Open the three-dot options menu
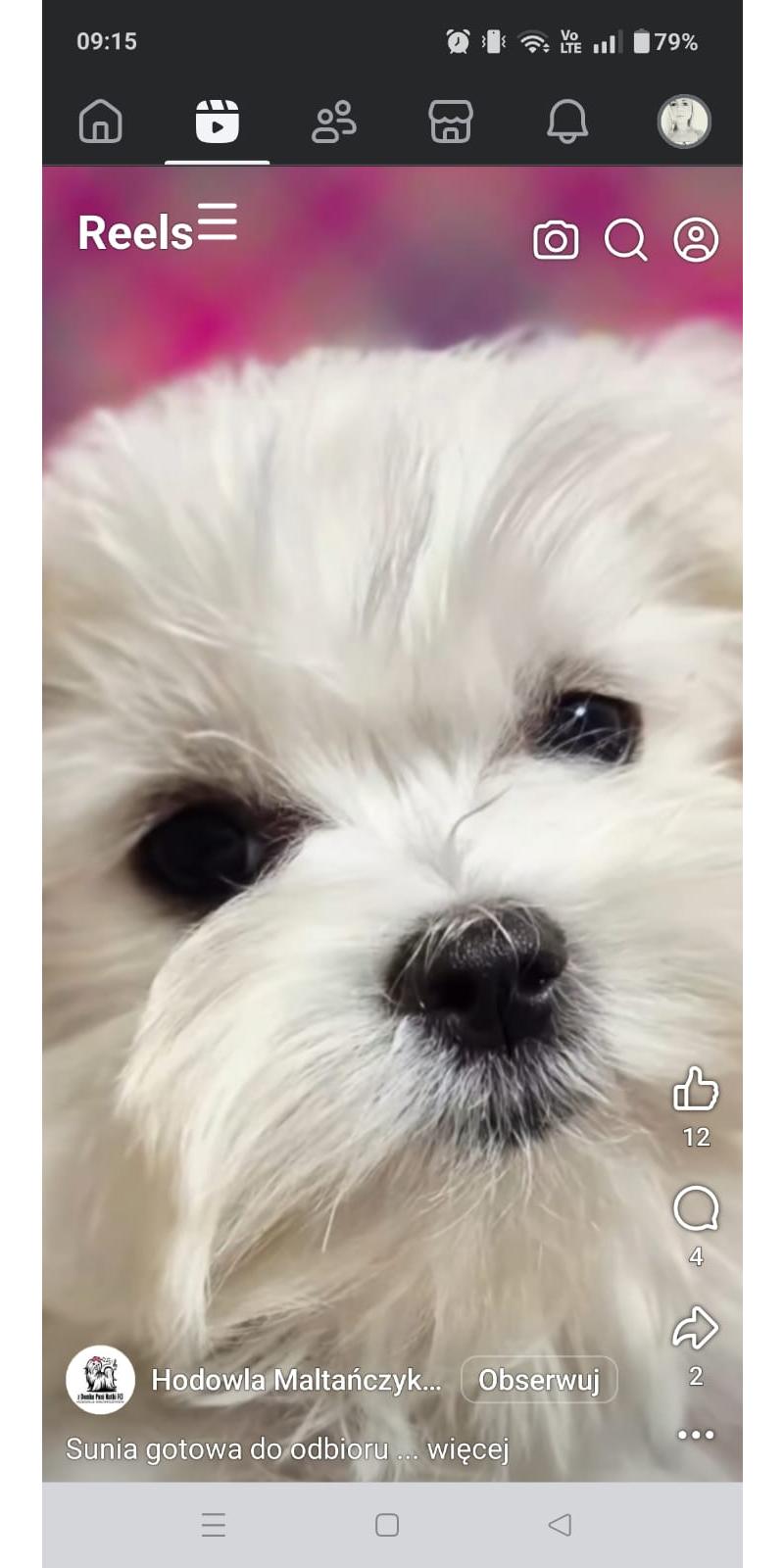784x1568 pixels. (x=696, y=1435)
